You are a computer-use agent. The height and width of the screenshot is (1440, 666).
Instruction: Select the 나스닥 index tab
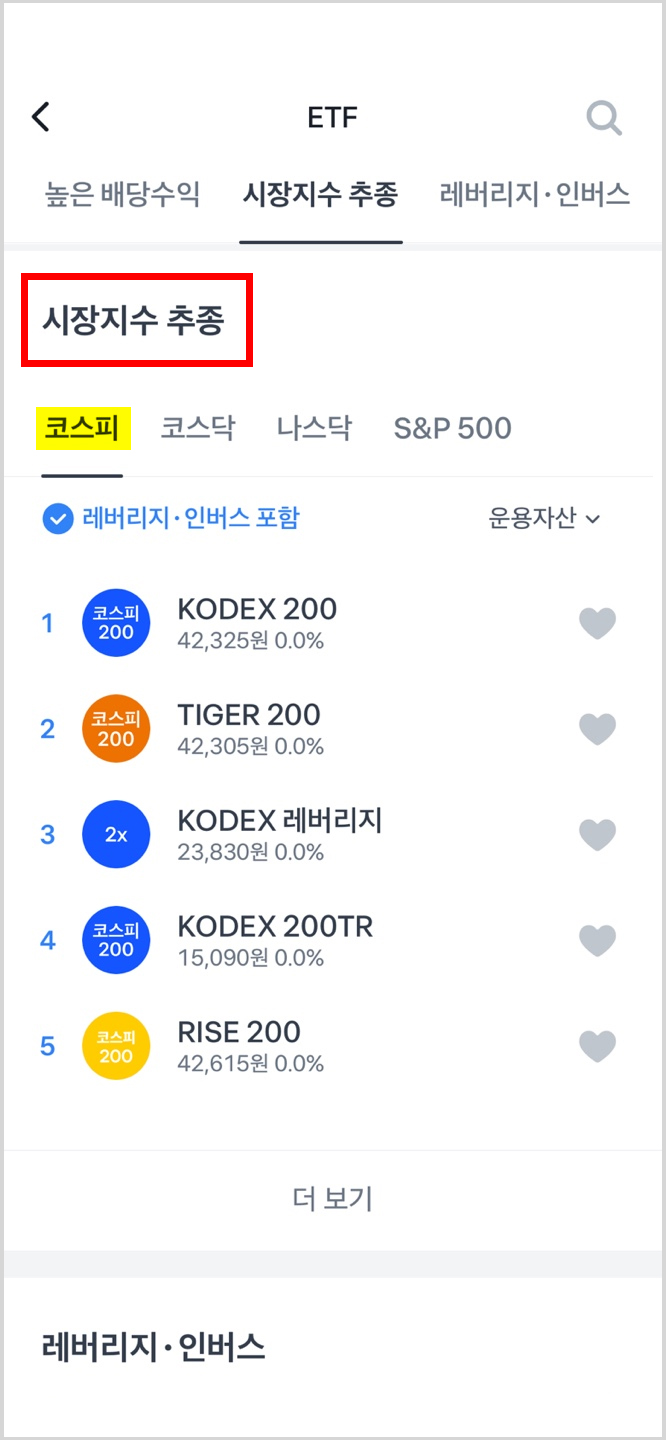point(314,428)
